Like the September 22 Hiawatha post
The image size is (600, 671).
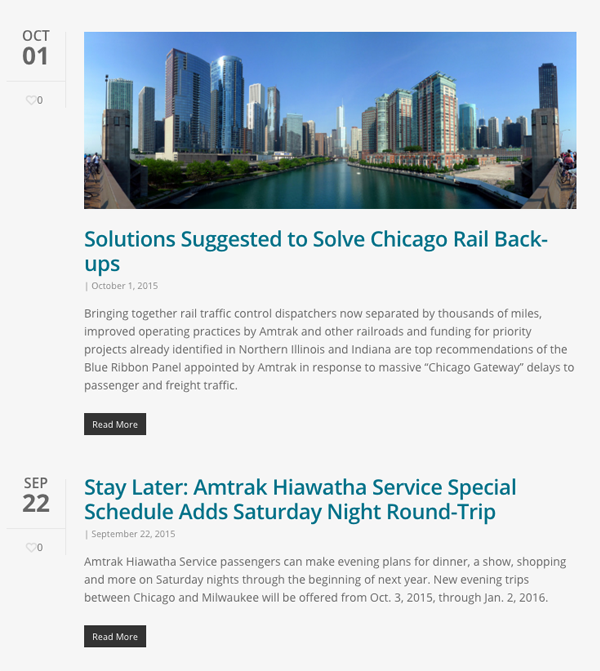pos(32,547)
